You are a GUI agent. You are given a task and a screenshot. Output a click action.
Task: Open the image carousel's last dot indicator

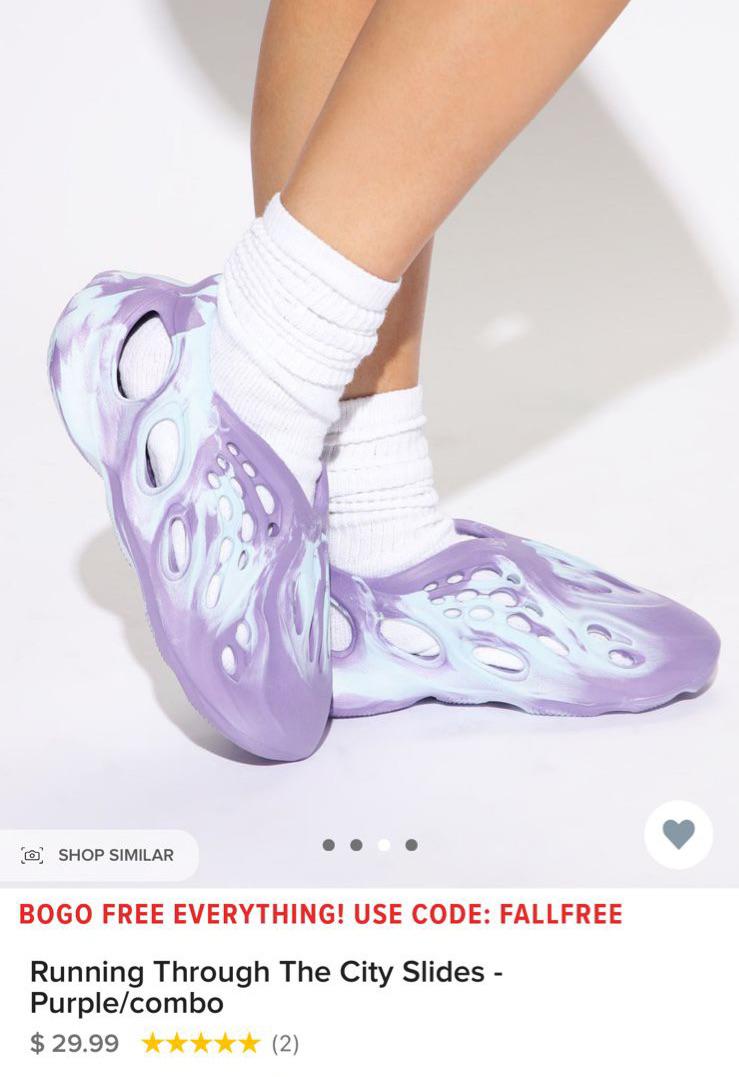click(412, 846)
